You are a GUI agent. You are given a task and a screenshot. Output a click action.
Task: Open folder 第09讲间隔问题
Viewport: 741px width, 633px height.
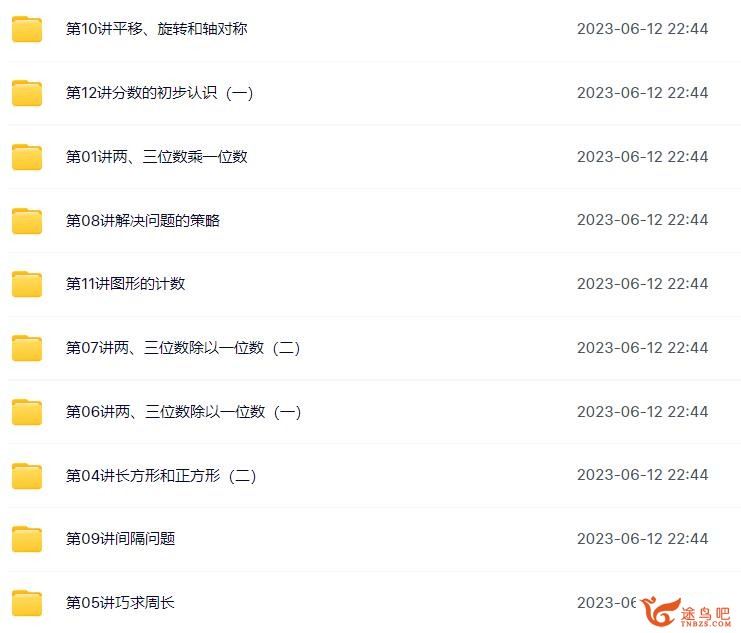pyautogui.click(x=120, y=539)
